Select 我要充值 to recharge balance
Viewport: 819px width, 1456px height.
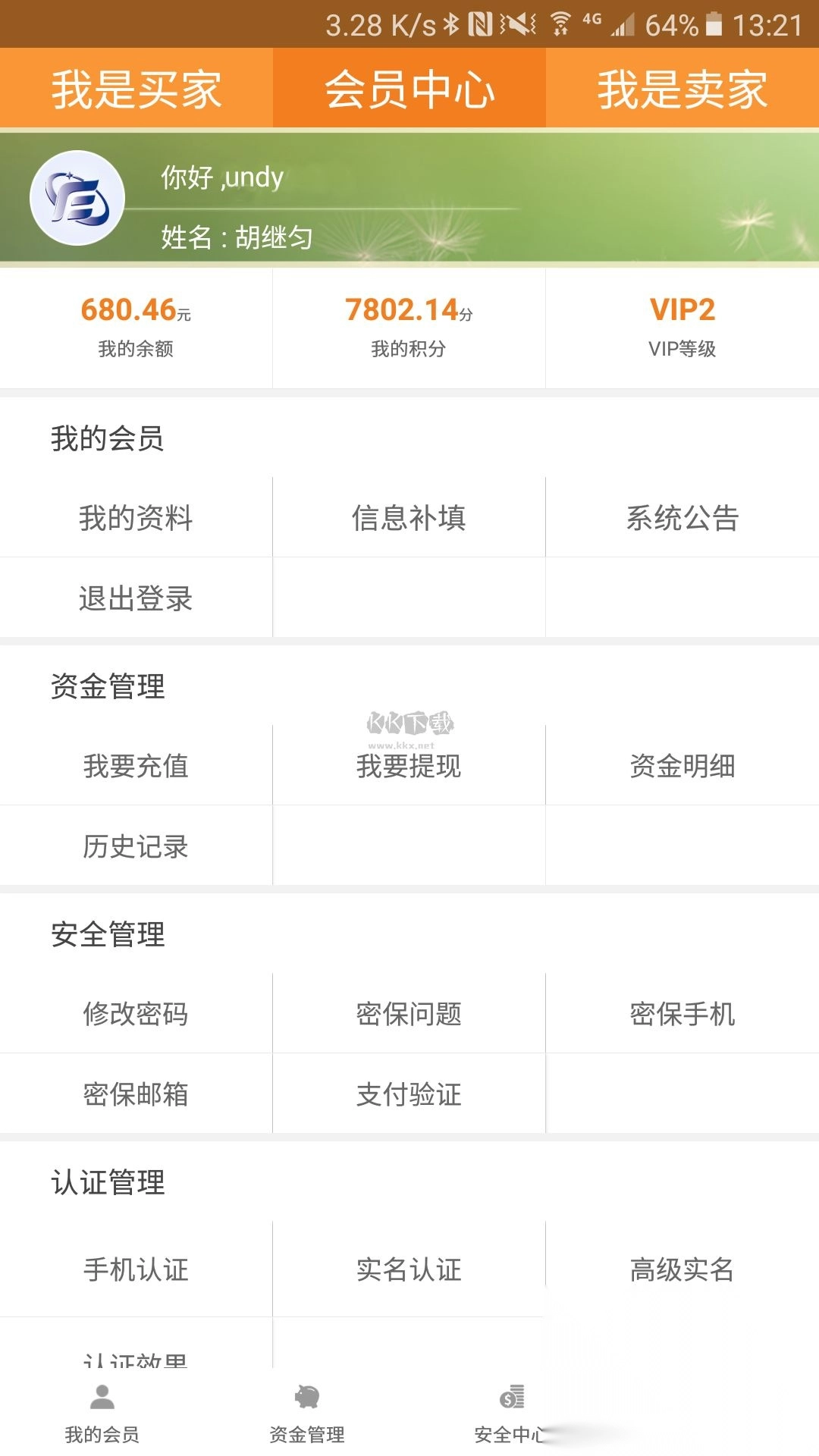(135, 766)
